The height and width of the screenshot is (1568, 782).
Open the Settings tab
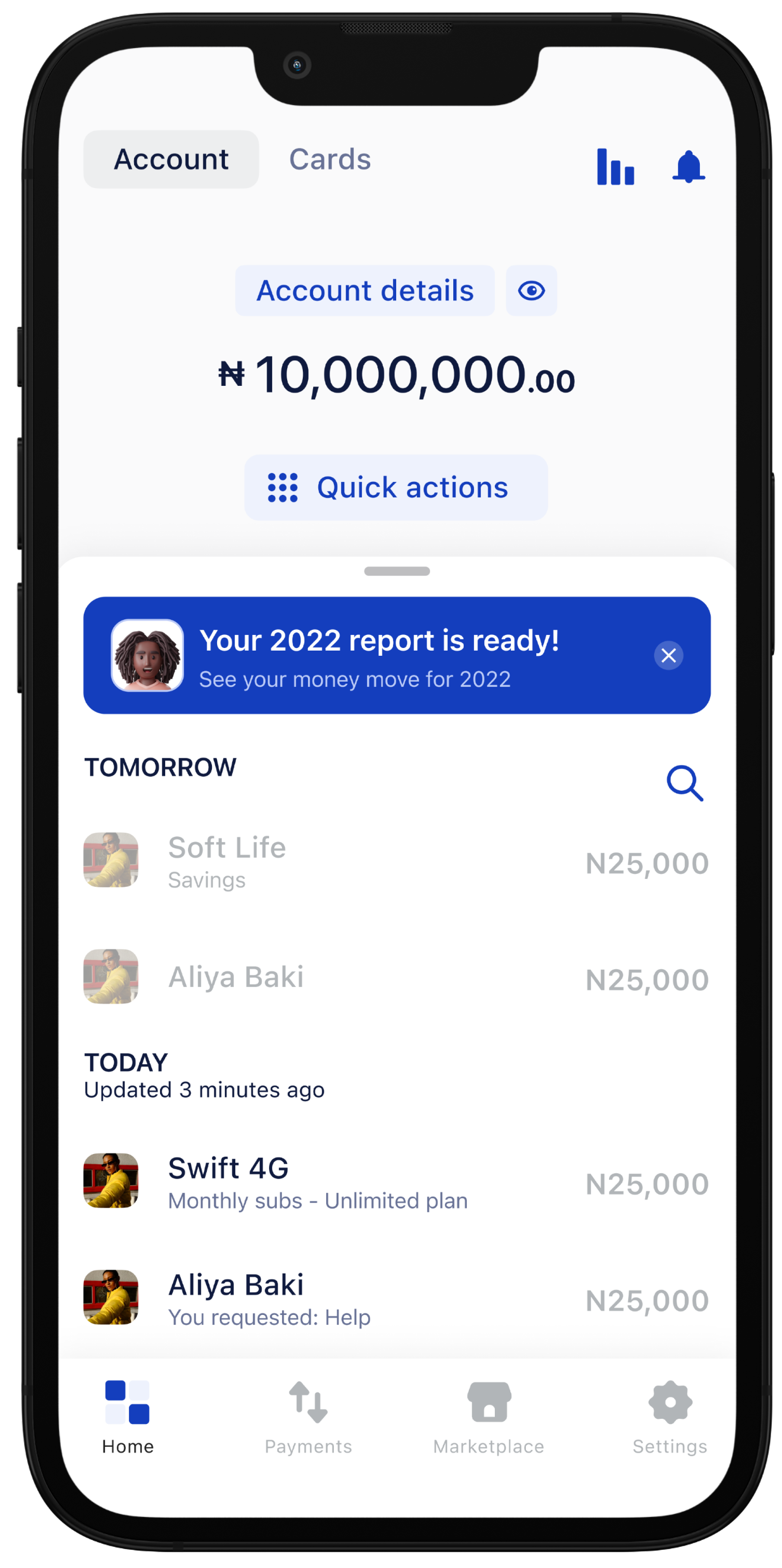click(670, 1417)
